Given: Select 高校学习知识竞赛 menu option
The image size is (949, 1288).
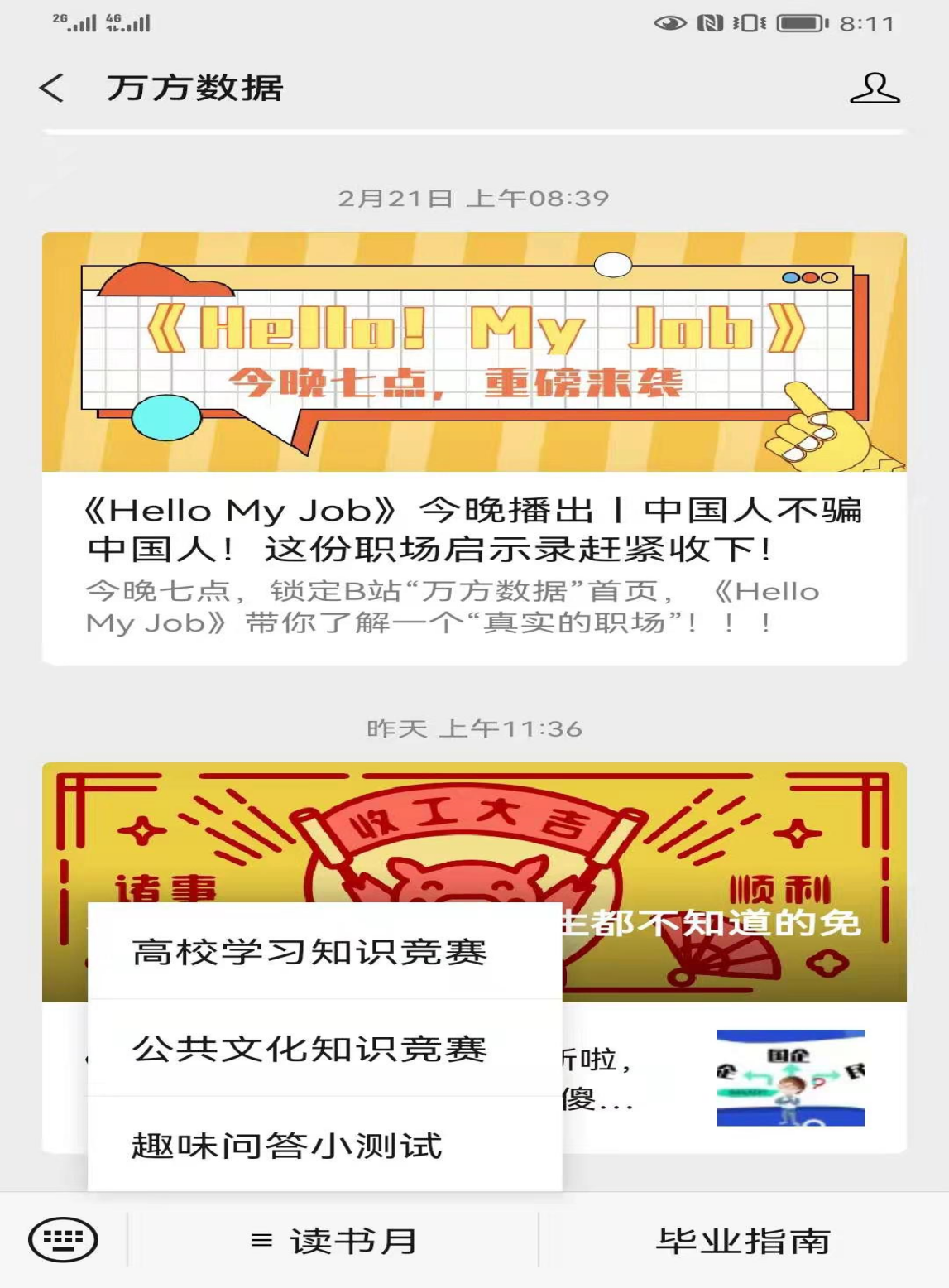Looking at the screenshot, I should (x=309, y=952).
